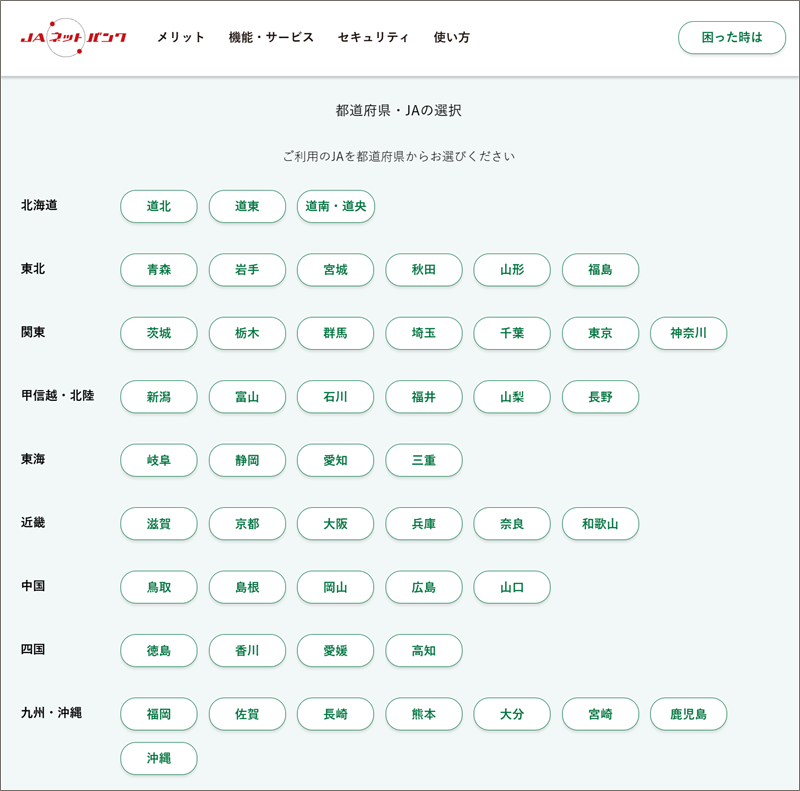Image resolution: width=800 pixels, height=791 pixels.
Task: Pick 福島 in the 東北 row
Action: point(600,269)
